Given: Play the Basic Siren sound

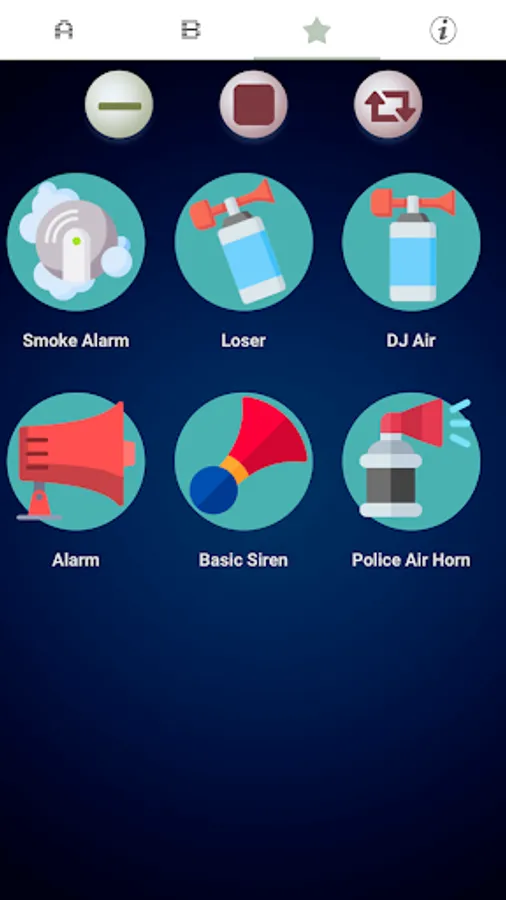Looking at the screenshot, I should [x=244, y=461].
